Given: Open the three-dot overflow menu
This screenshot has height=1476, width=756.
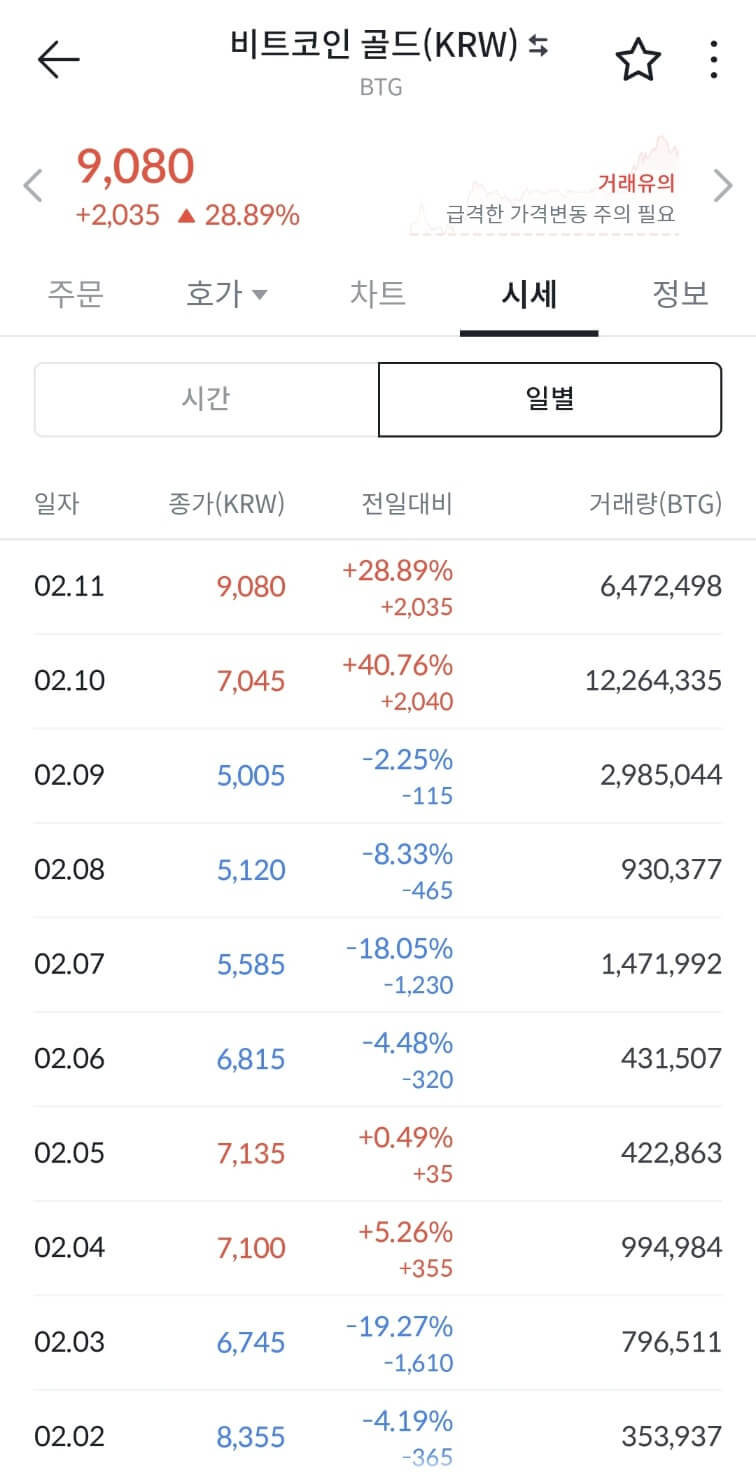Looking at the screenshot, I should point(713,59).
